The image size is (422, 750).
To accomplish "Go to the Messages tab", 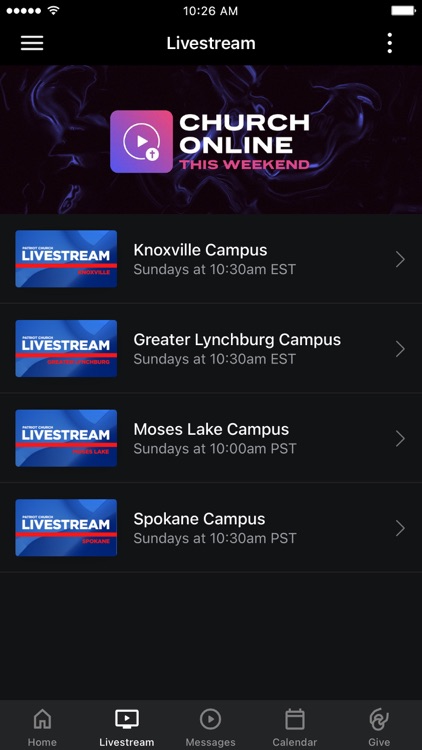I will tap(211, 727).
